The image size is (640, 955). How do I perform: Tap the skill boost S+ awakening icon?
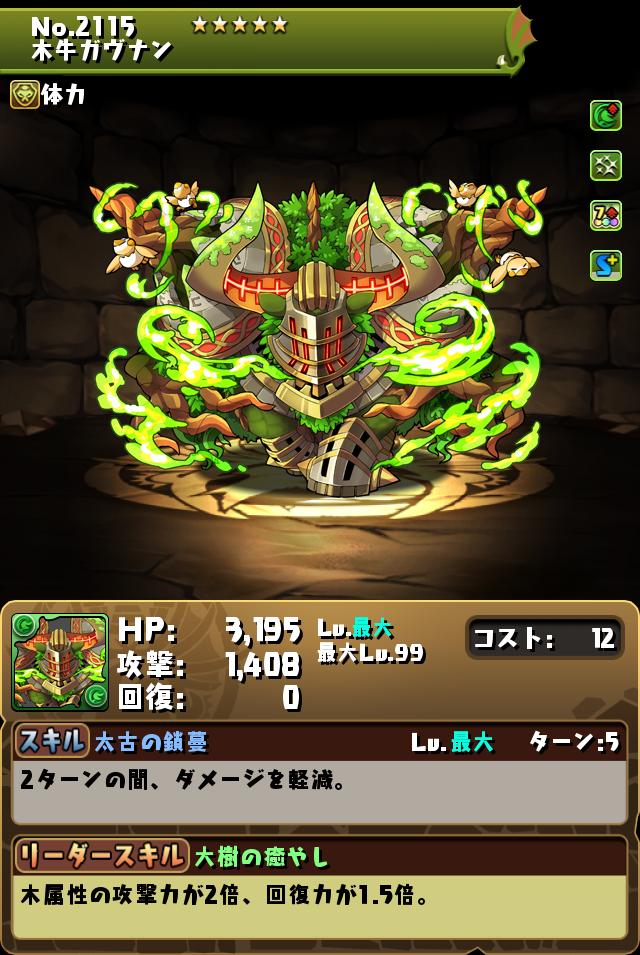pyautogui.click(x=606, y=264)
